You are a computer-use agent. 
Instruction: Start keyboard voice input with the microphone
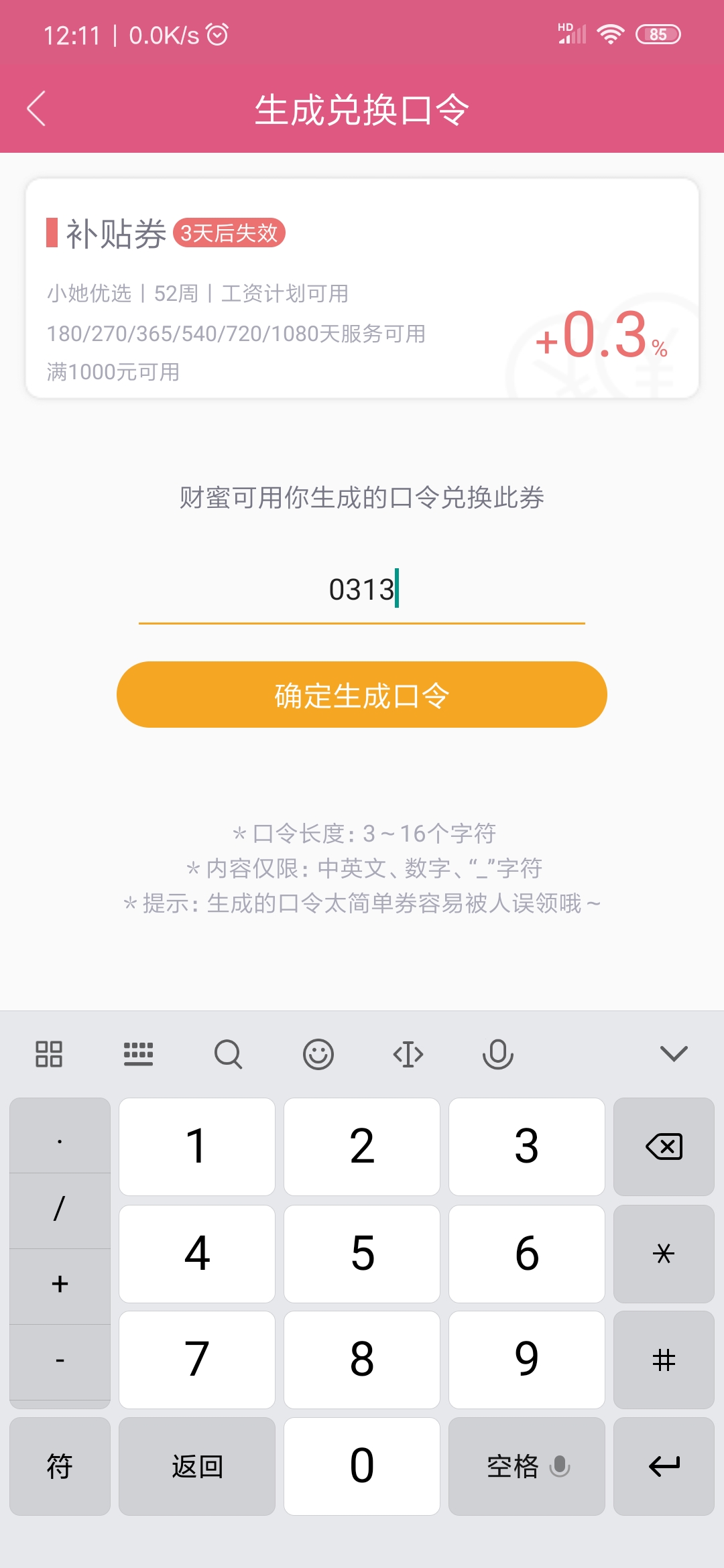point(497,1054)
